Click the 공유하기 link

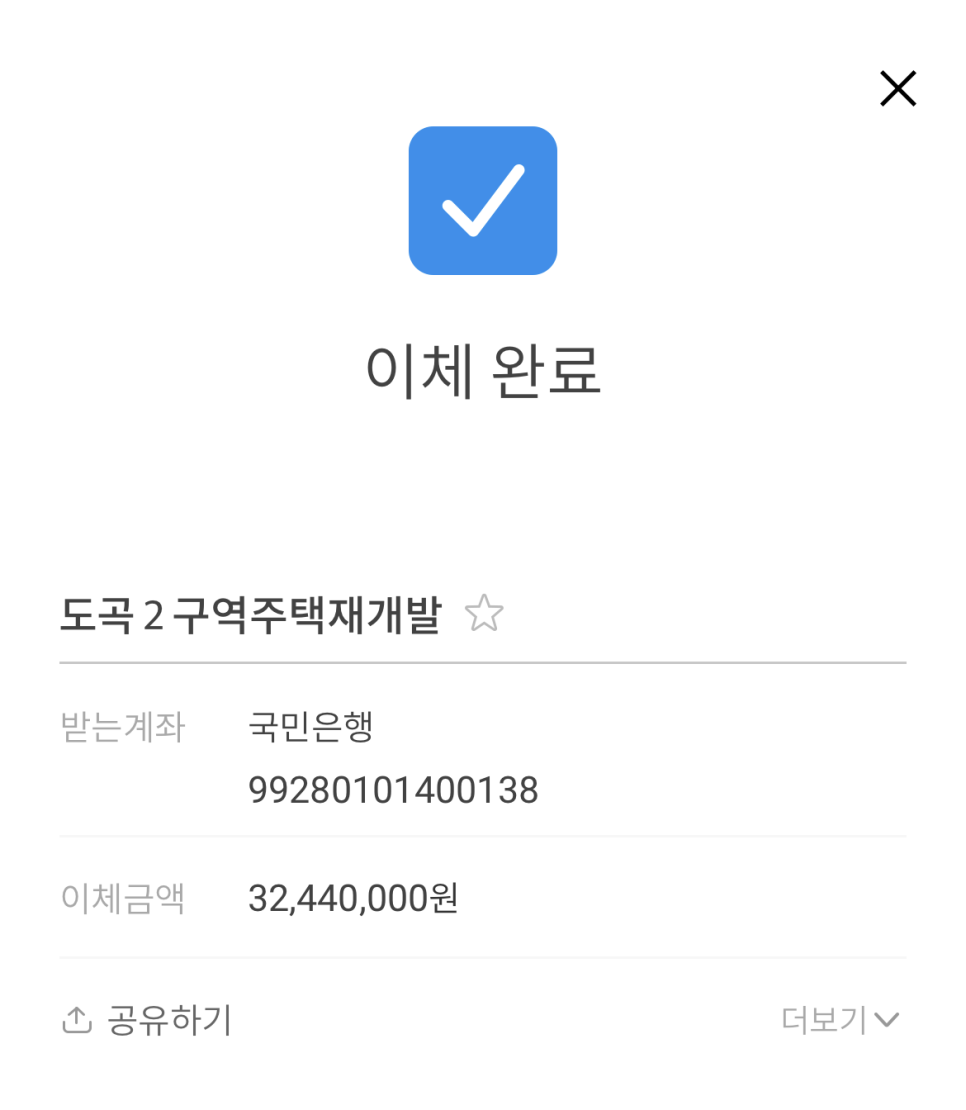pos(167,1018)
